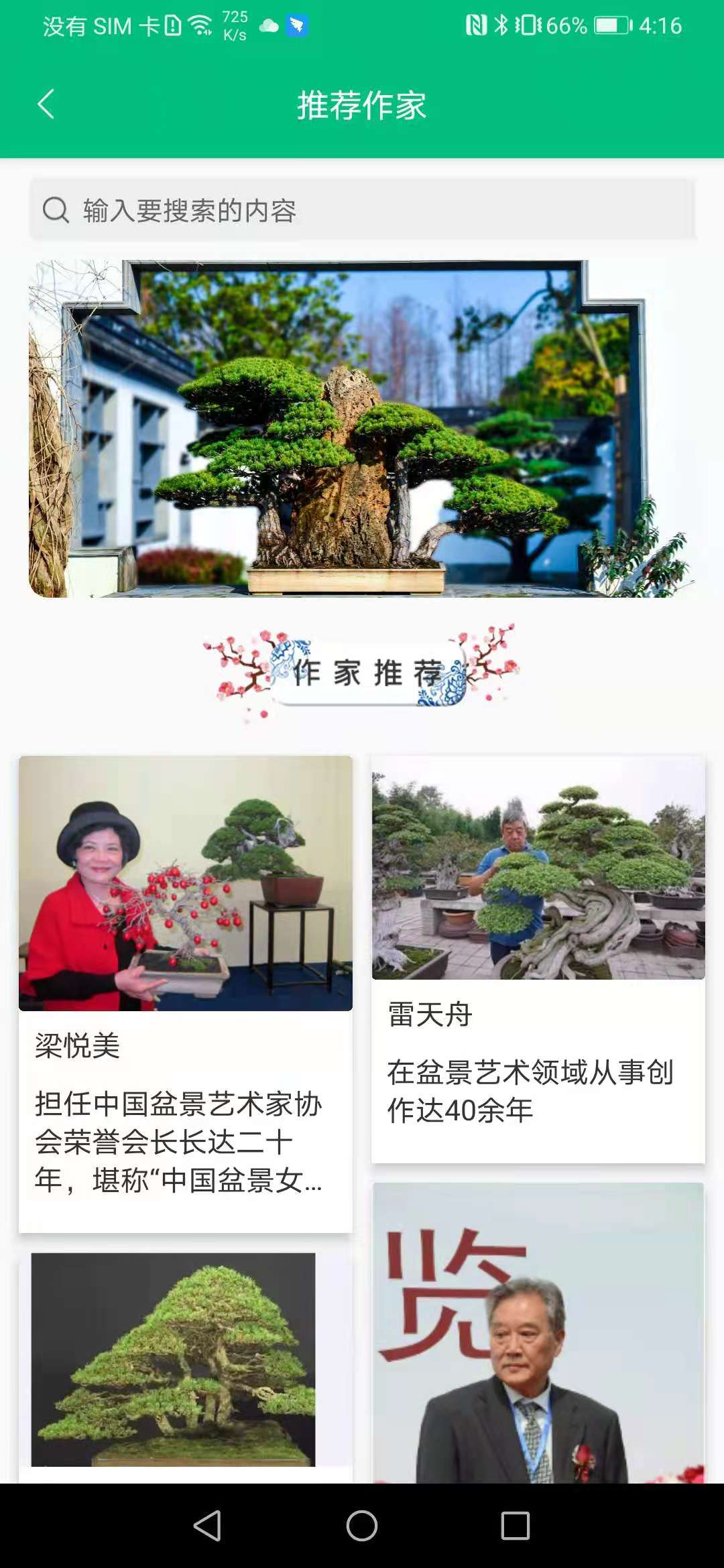This screenshot has width=724, height=1568.
Task: Open recent apps from the navigation bar
Action: pos(516,1526)
